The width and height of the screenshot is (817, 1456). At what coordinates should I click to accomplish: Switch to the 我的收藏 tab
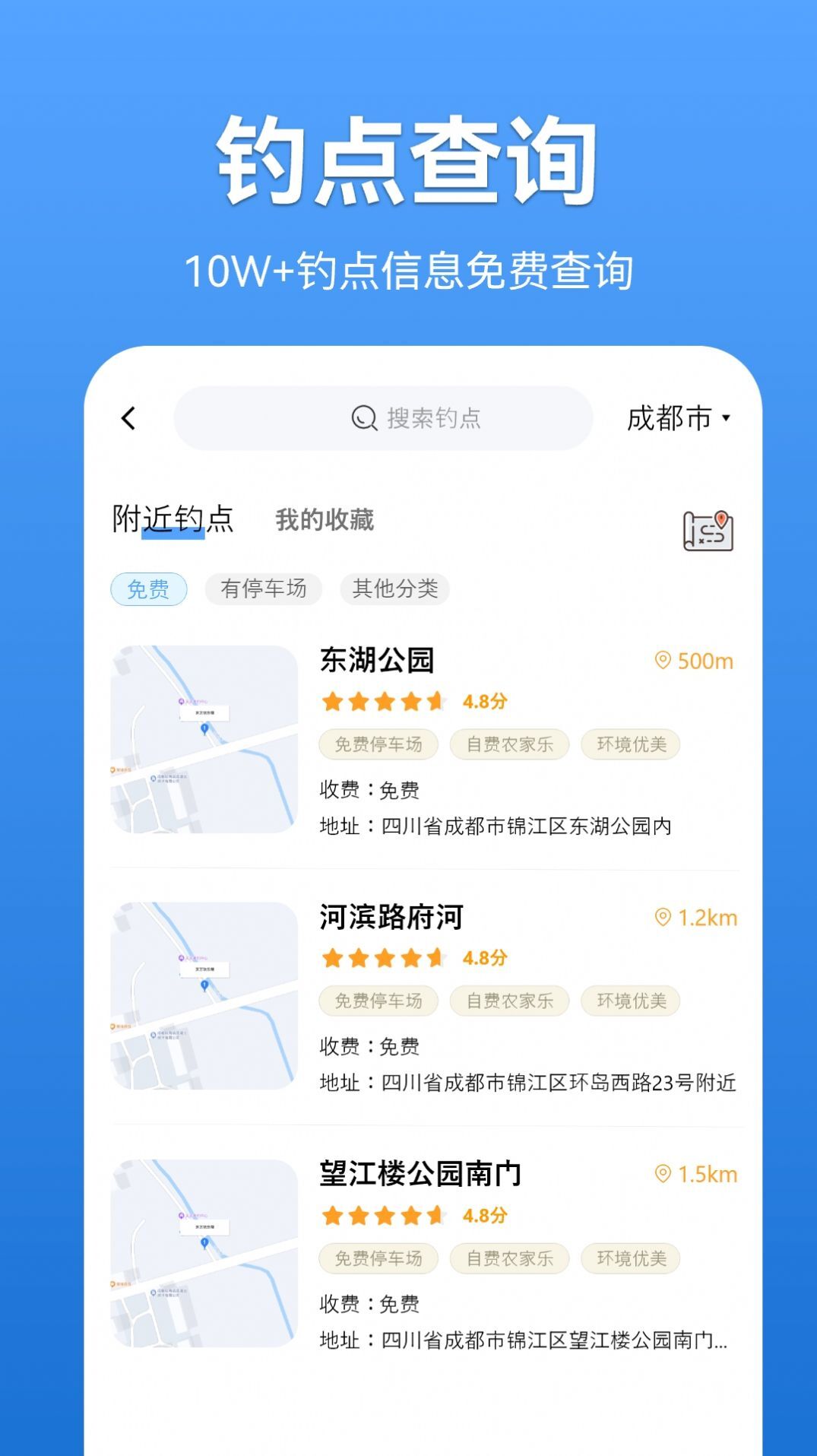(x=325, y=521)
